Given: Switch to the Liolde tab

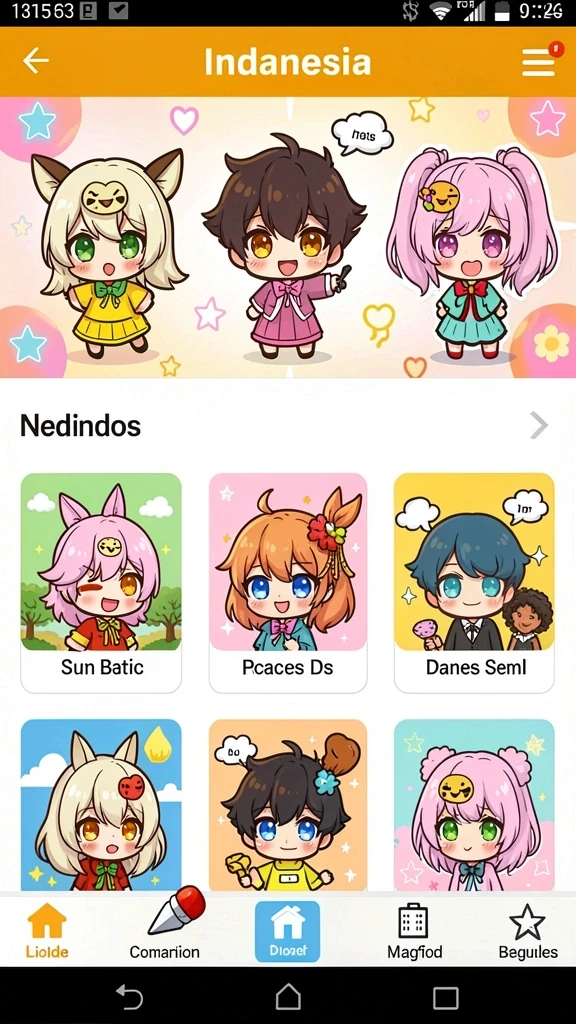Looking at the screenshot, I should coord(47,931).
